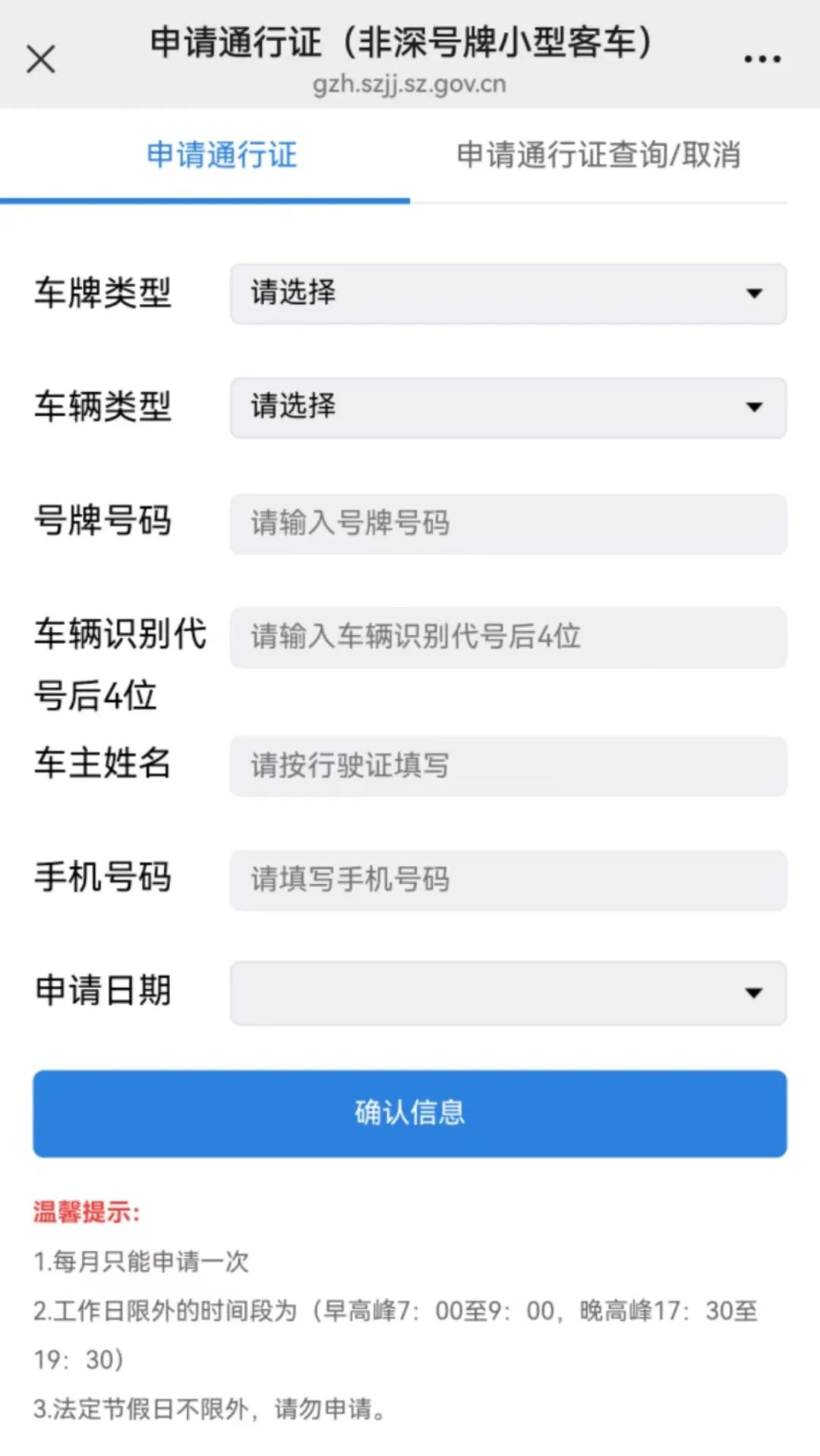This screenshot has width=820, height=1456.
Task: Expand the 车牌类型 dropdown
Action: click(x=508, y=294)
